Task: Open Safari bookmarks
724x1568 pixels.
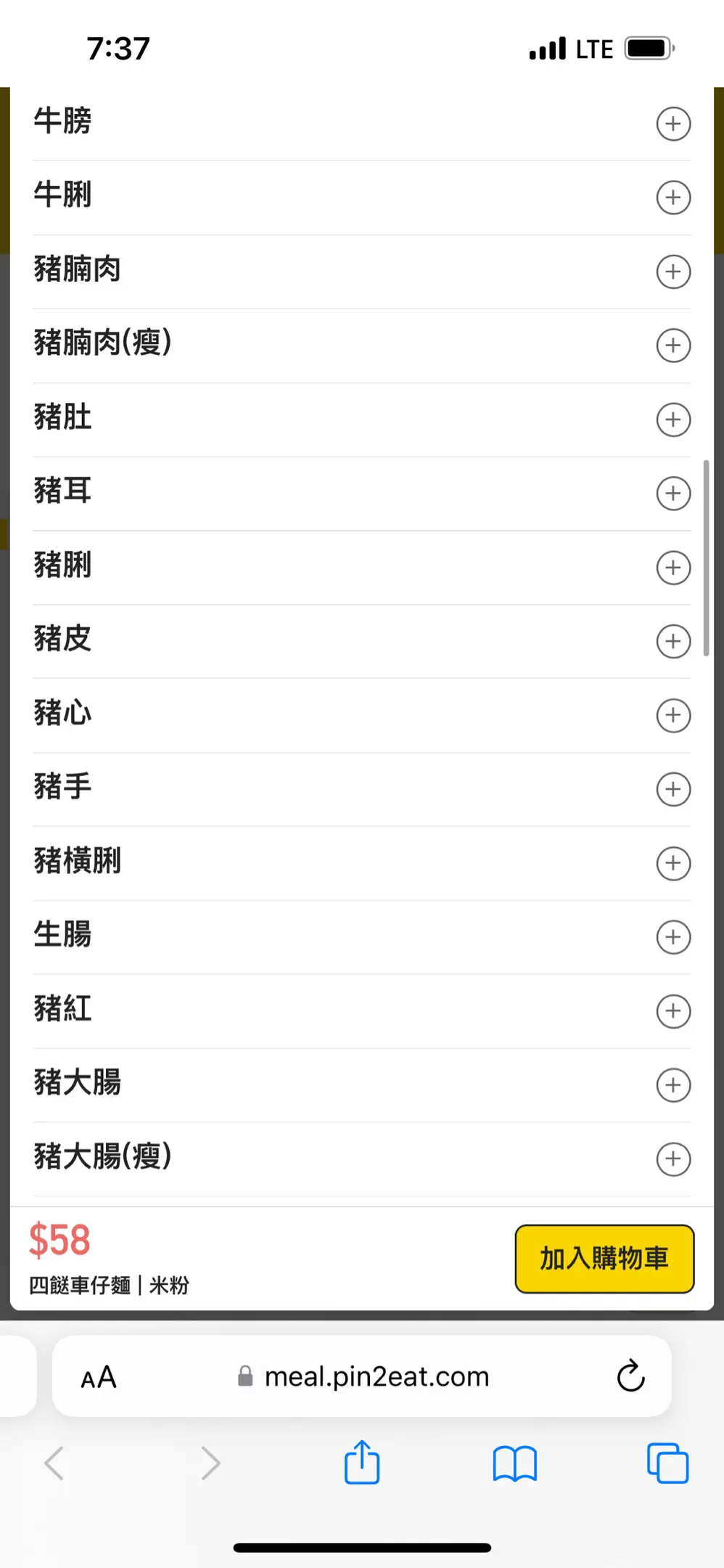Action: 514,1463
